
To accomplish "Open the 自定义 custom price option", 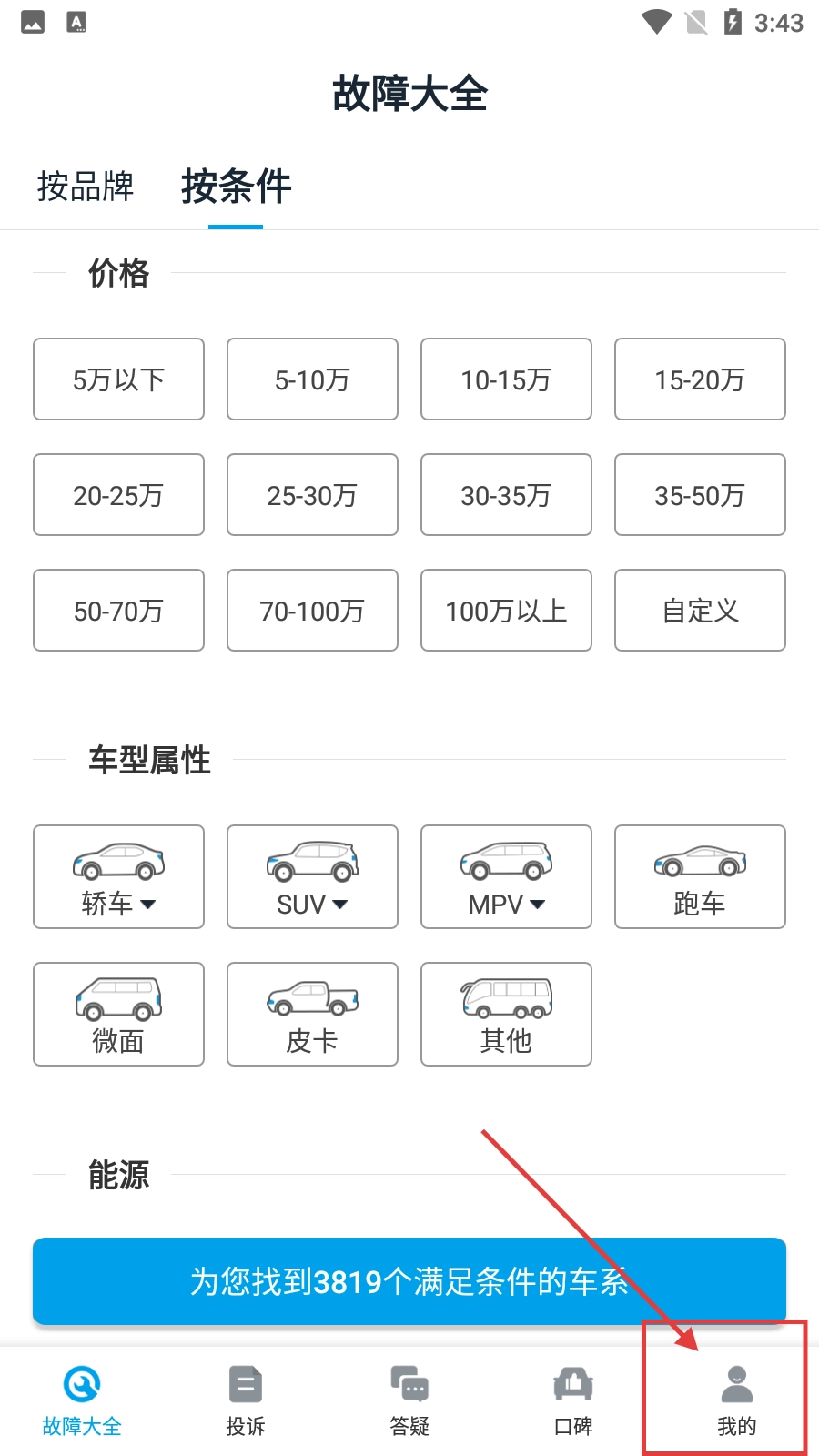I will coord(700,611).
